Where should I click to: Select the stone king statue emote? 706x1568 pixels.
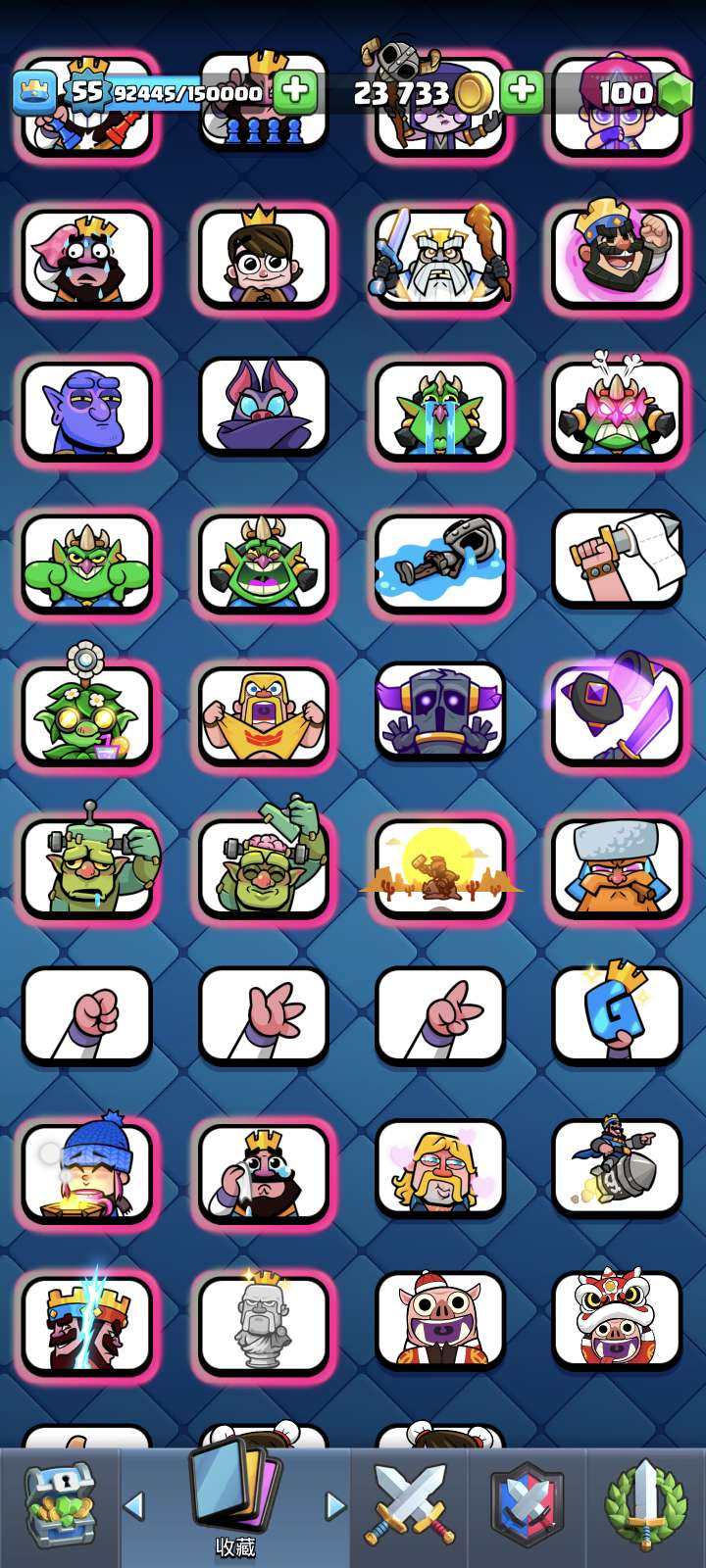[263, 1323]
